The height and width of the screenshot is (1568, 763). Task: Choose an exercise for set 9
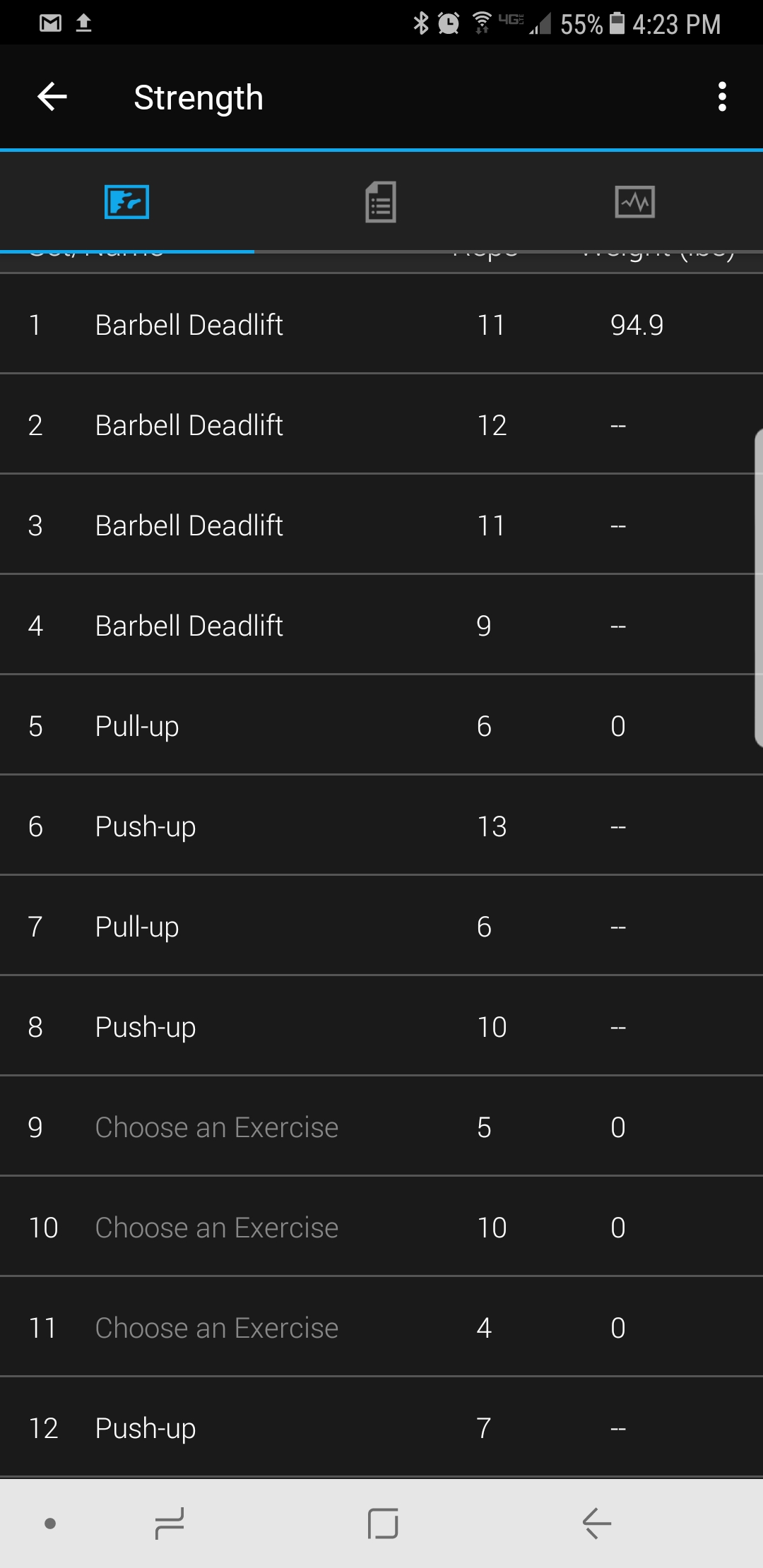[x=216, y=1127]
